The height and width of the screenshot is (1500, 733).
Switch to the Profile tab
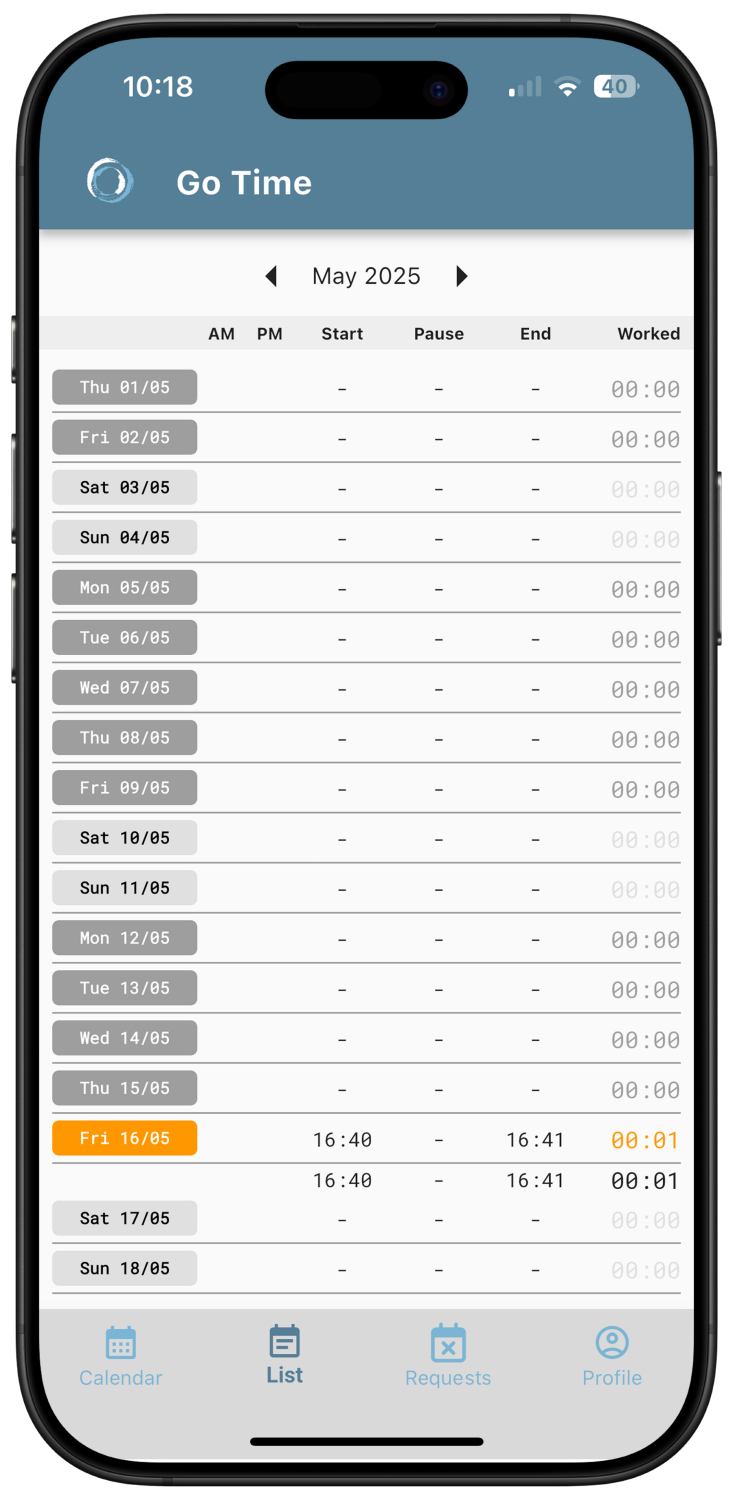(x=612, y=1356)
